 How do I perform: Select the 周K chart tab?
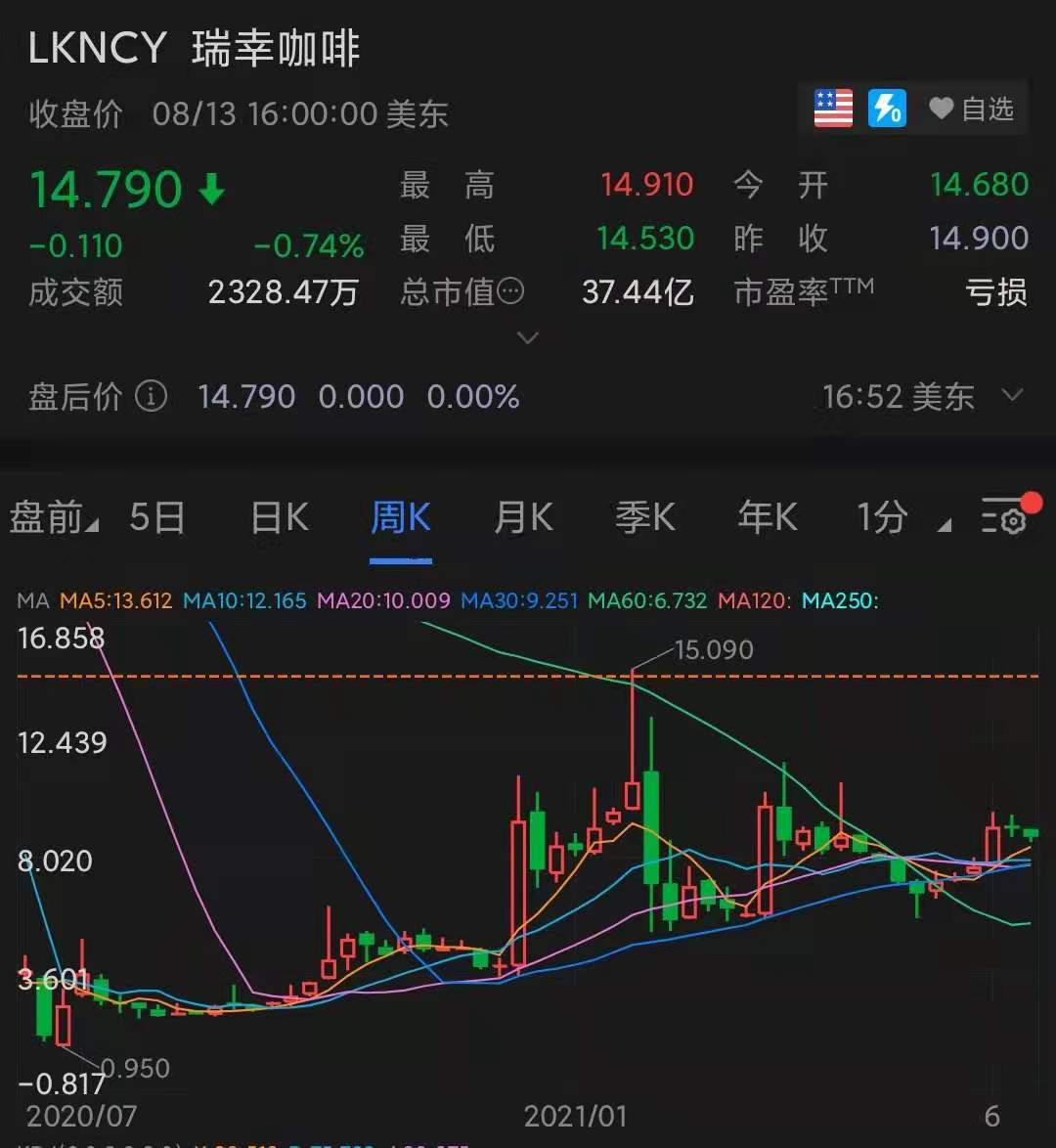tap(401, 517)
